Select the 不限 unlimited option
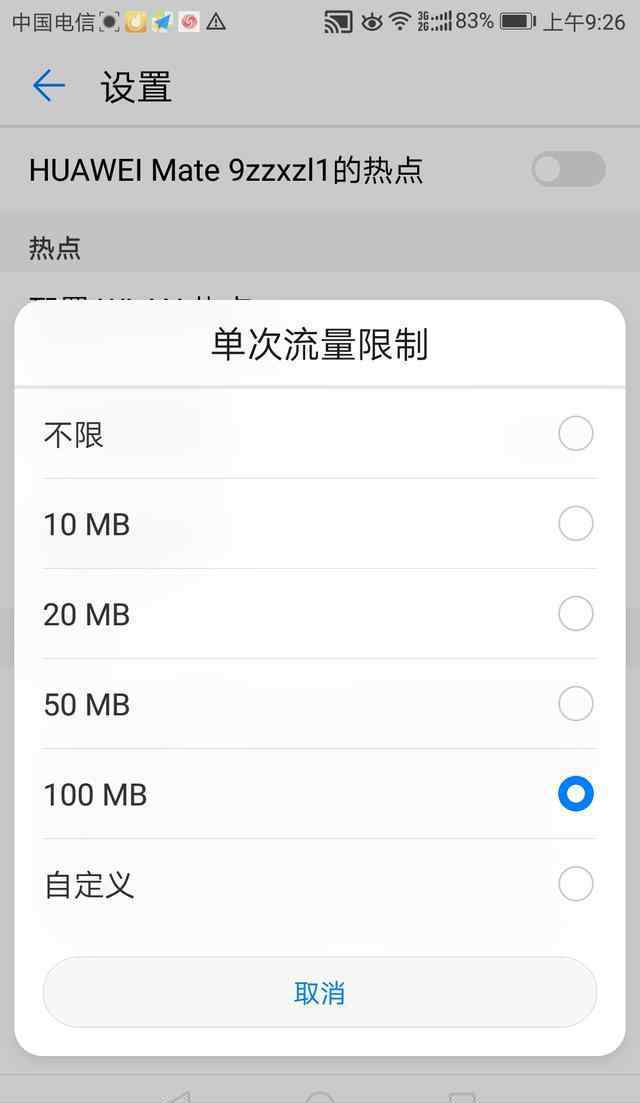Screen dimensions: 640x1103 320,433
